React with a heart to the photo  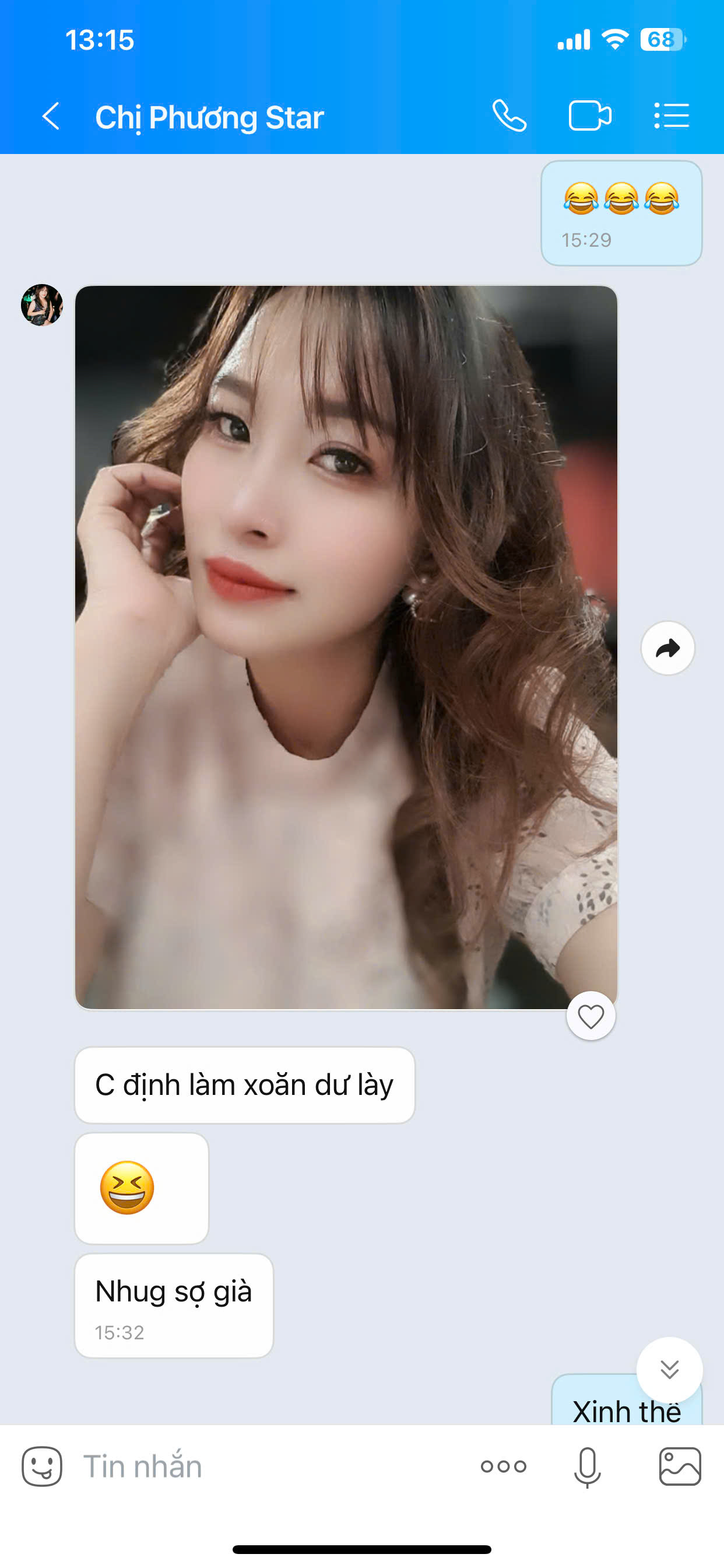tap(590, 1016)
